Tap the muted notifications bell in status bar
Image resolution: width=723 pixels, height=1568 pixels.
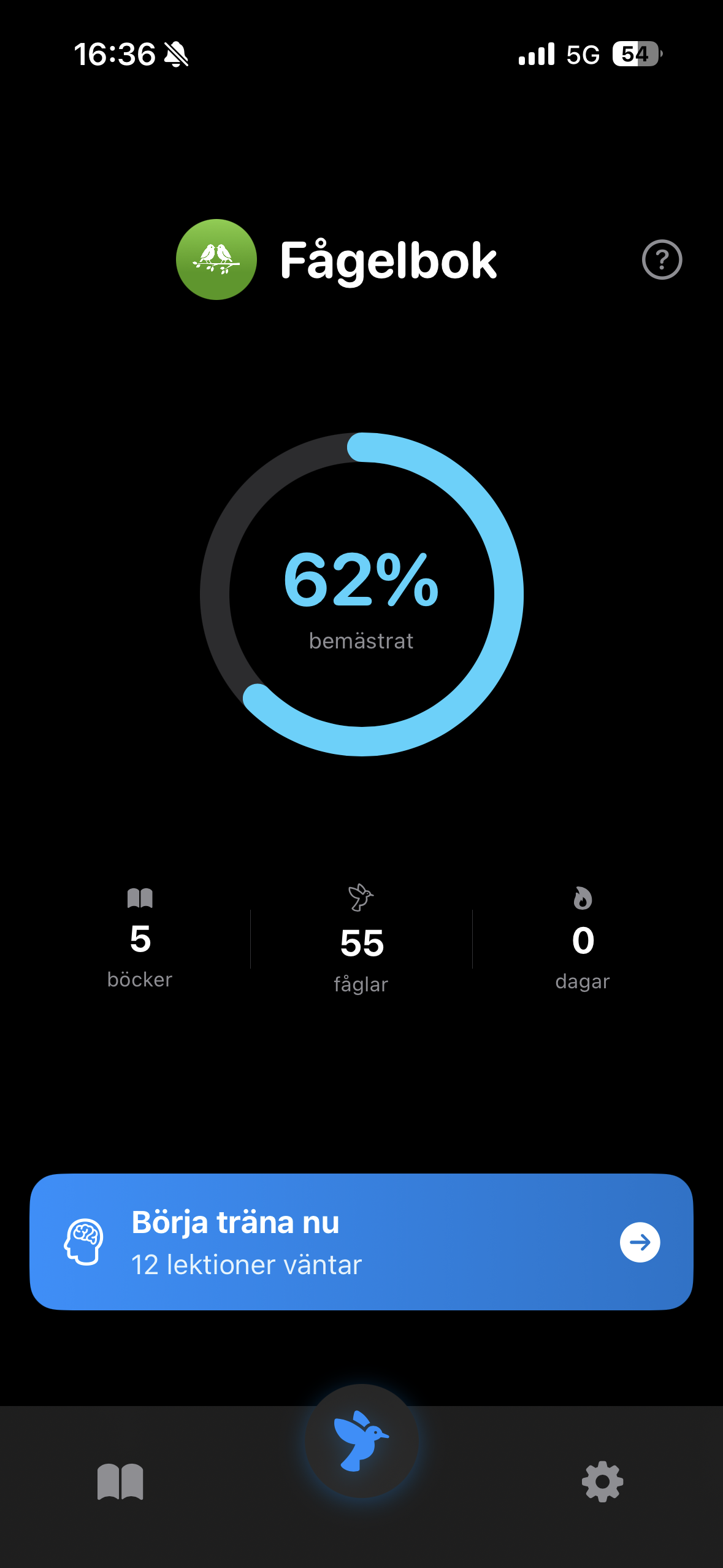(x=177, y=55)
